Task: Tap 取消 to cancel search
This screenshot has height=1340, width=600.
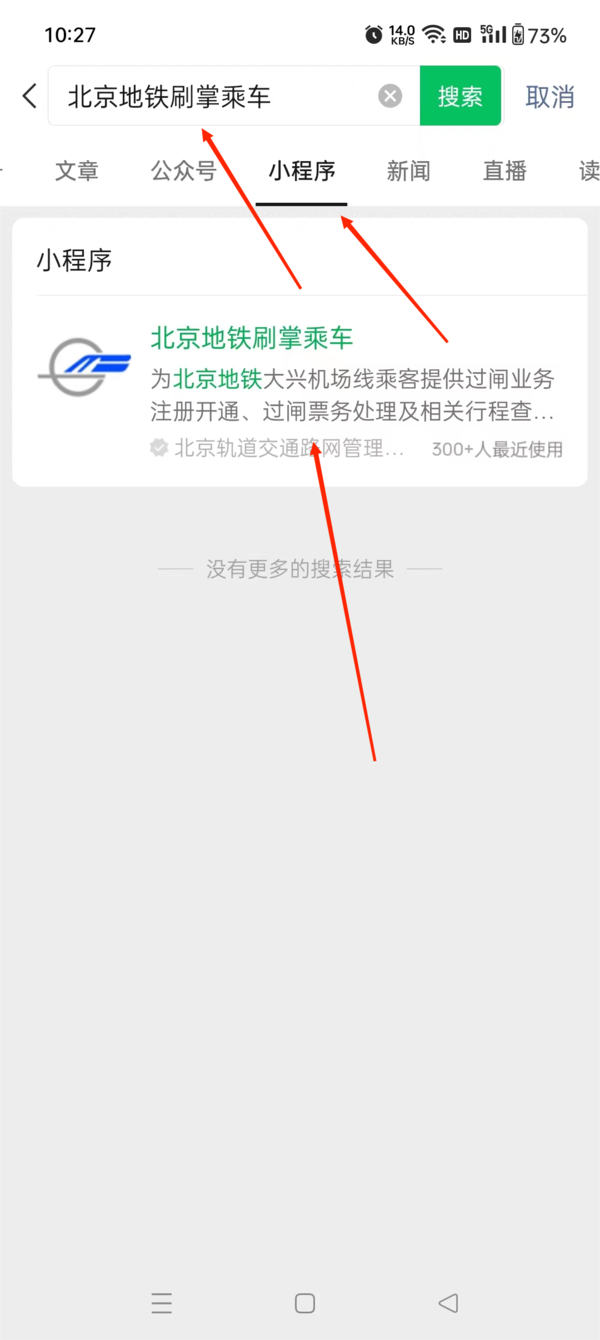Action: pos(550,96)
